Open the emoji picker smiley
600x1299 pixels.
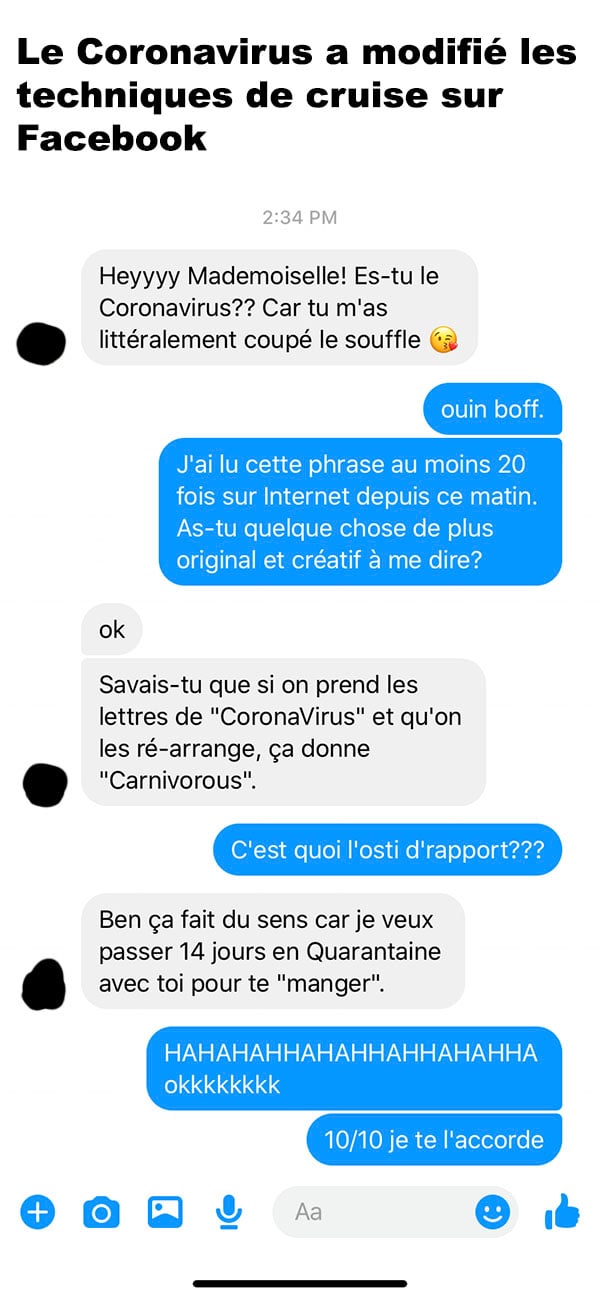tap(492, 1213)
